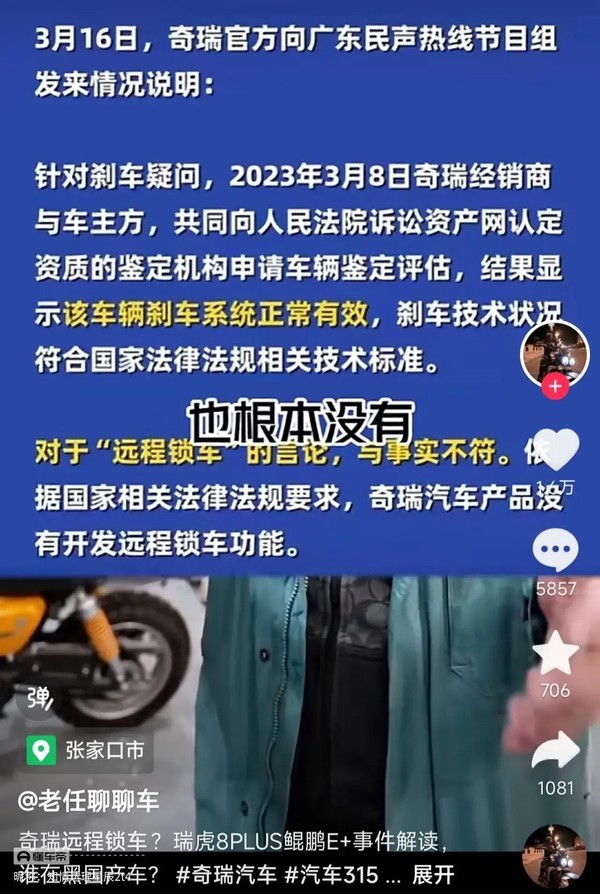
Task: Save the video to favorites with the star
Action: tap(555, 654)
